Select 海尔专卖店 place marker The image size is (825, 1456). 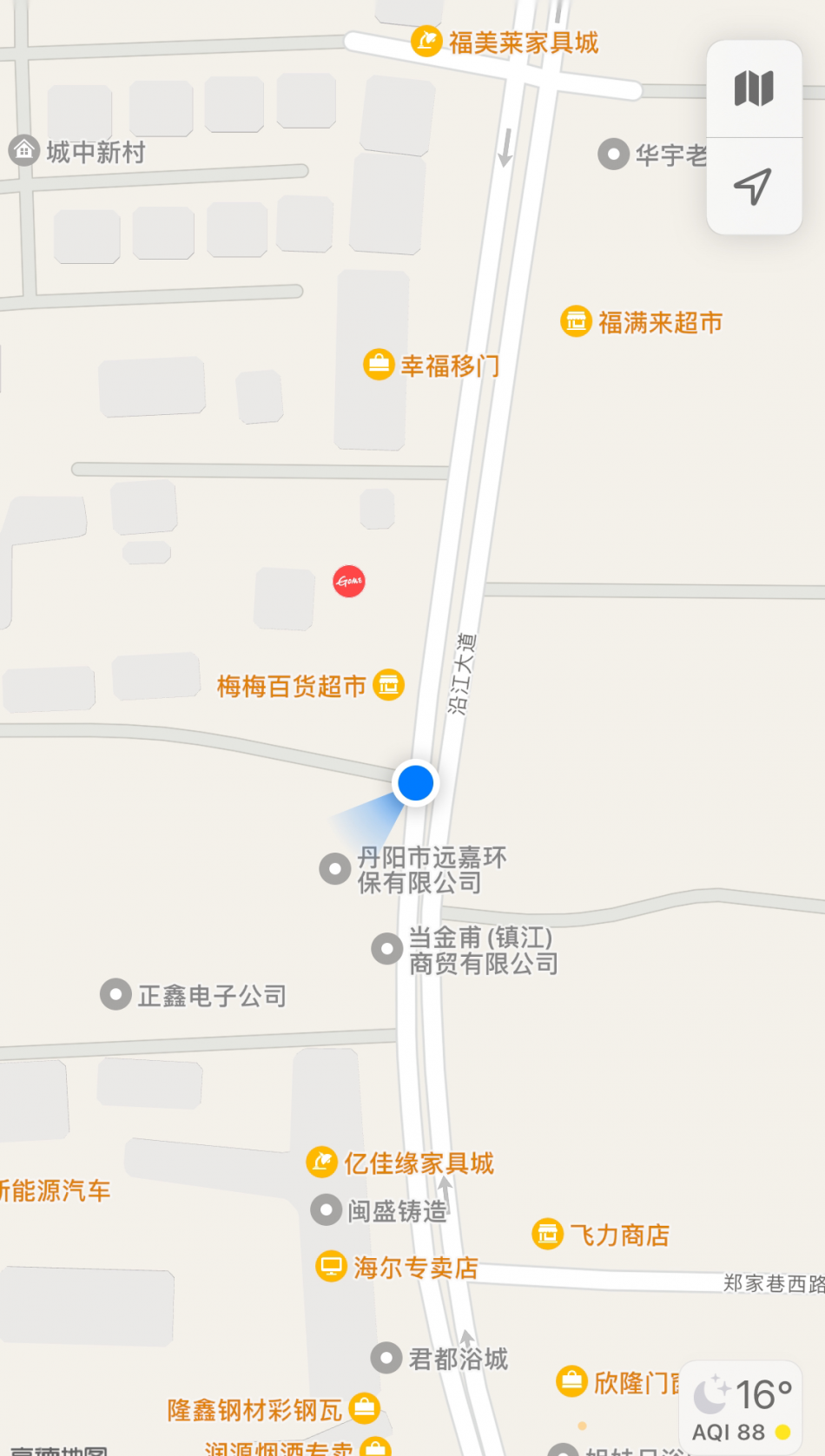click(331, 1267)
